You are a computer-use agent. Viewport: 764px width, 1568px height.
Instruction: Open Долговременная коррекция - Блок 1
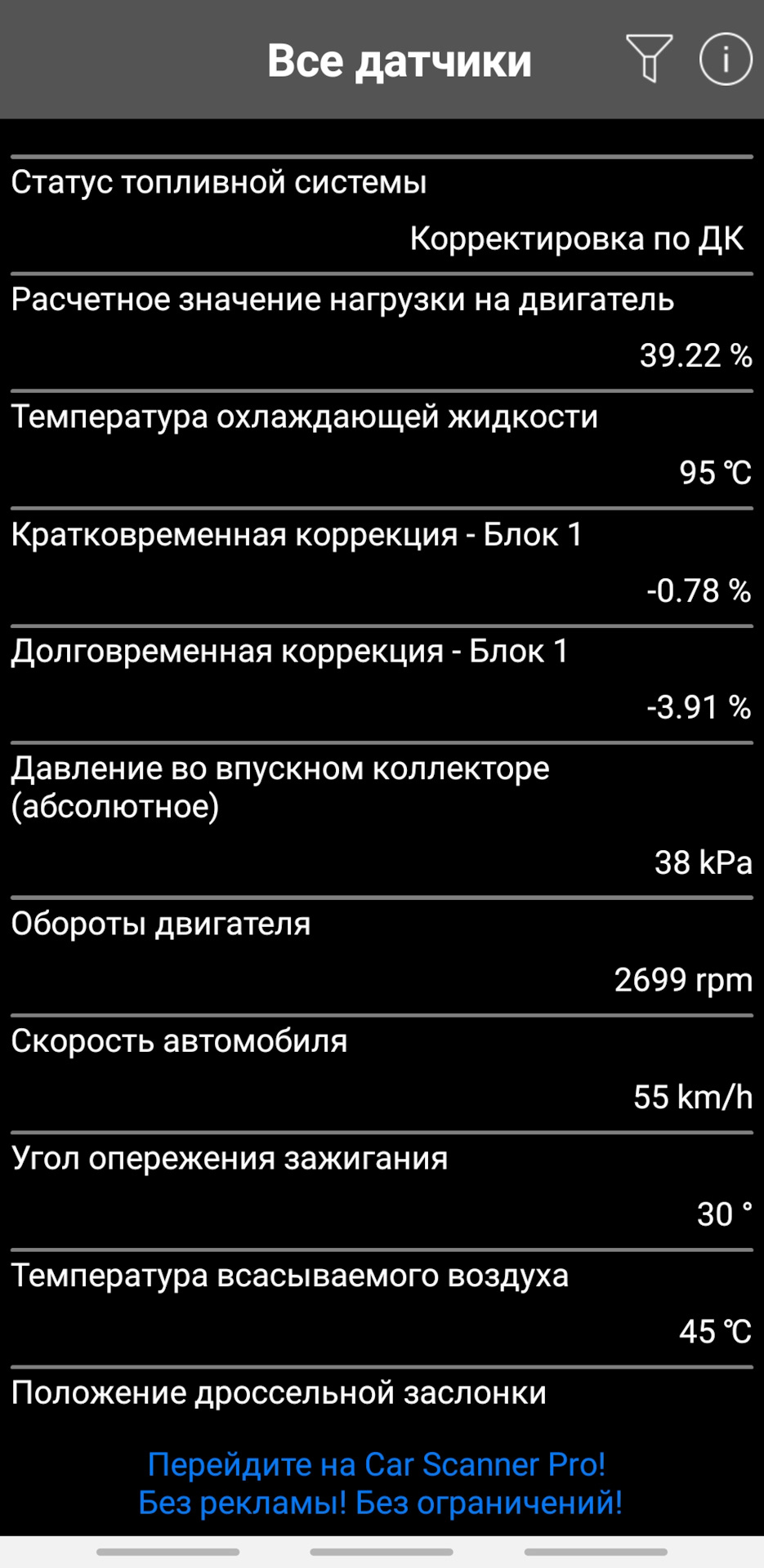pyautogui.click(x=382, y=680)
